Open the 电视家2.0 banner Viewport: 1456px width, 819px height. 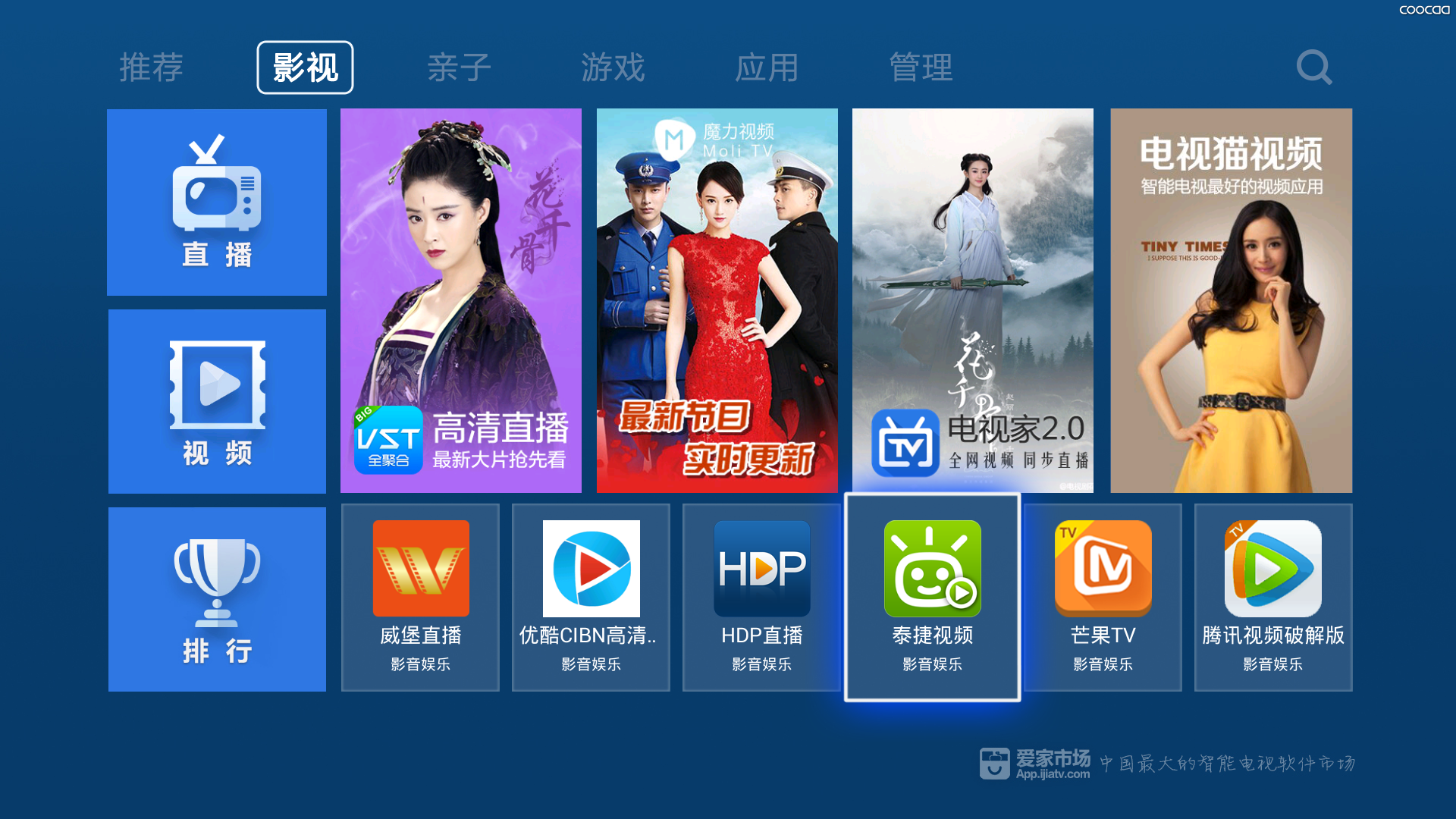click(973, 300)
